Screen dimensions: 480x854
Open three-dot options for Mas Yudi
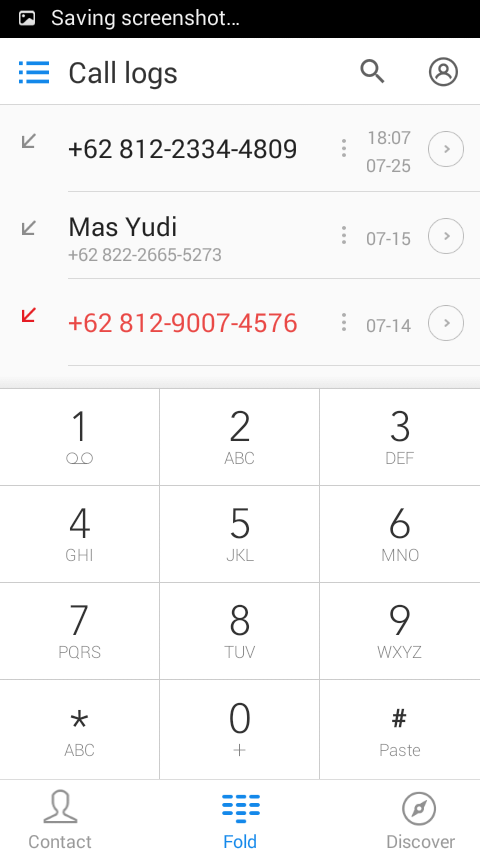(x=343, y=236)
